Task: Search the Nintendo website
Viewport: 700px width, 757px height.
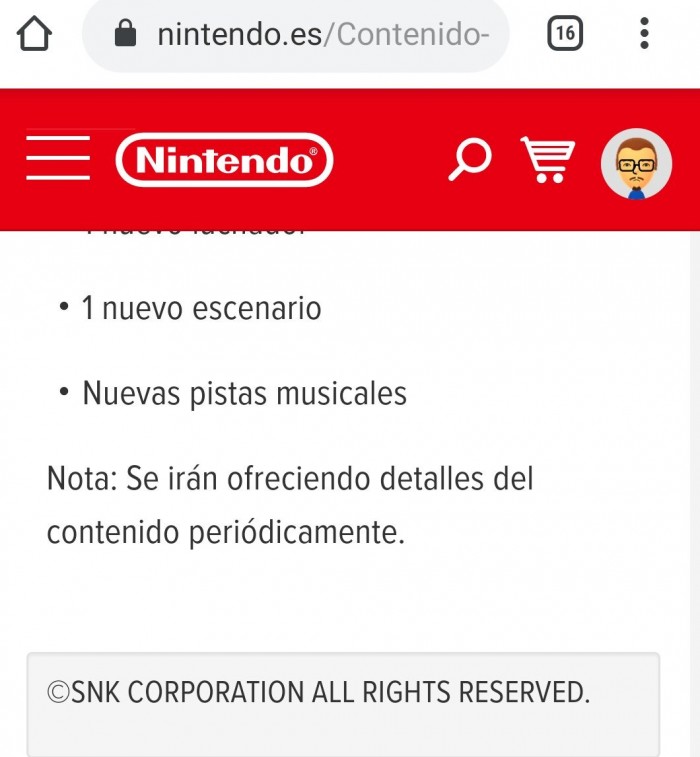Action: (469, 160)
